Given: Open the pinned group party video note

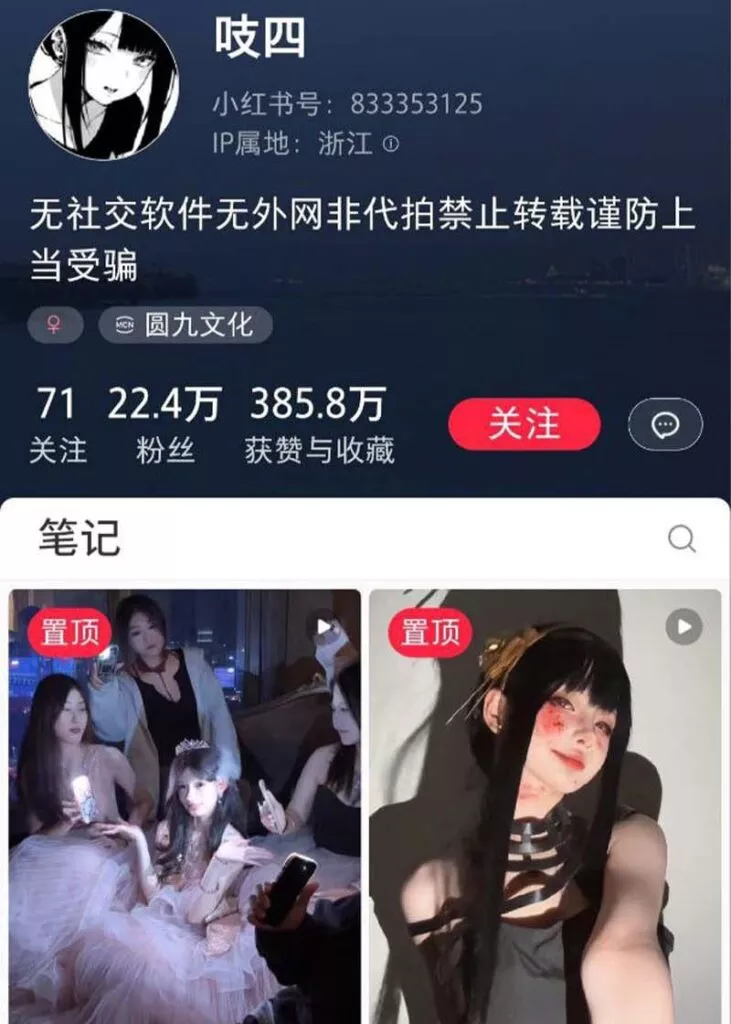Looking at the screenshot, I should coord(185,805).
